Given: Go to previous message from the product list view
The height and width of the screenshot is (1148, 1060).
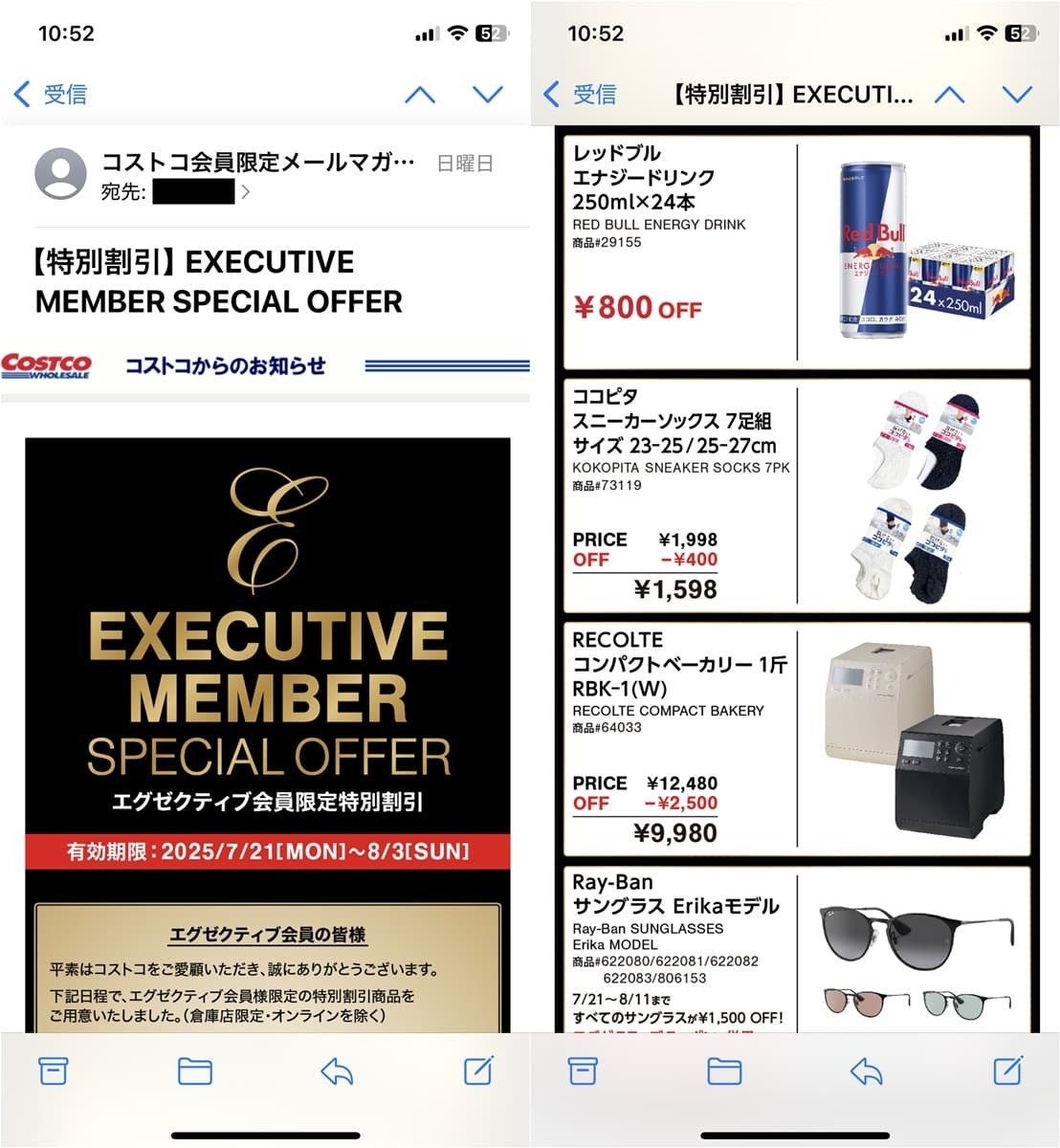Looking at the screenshot, I should pyautogui.click(x=948, y=94).
